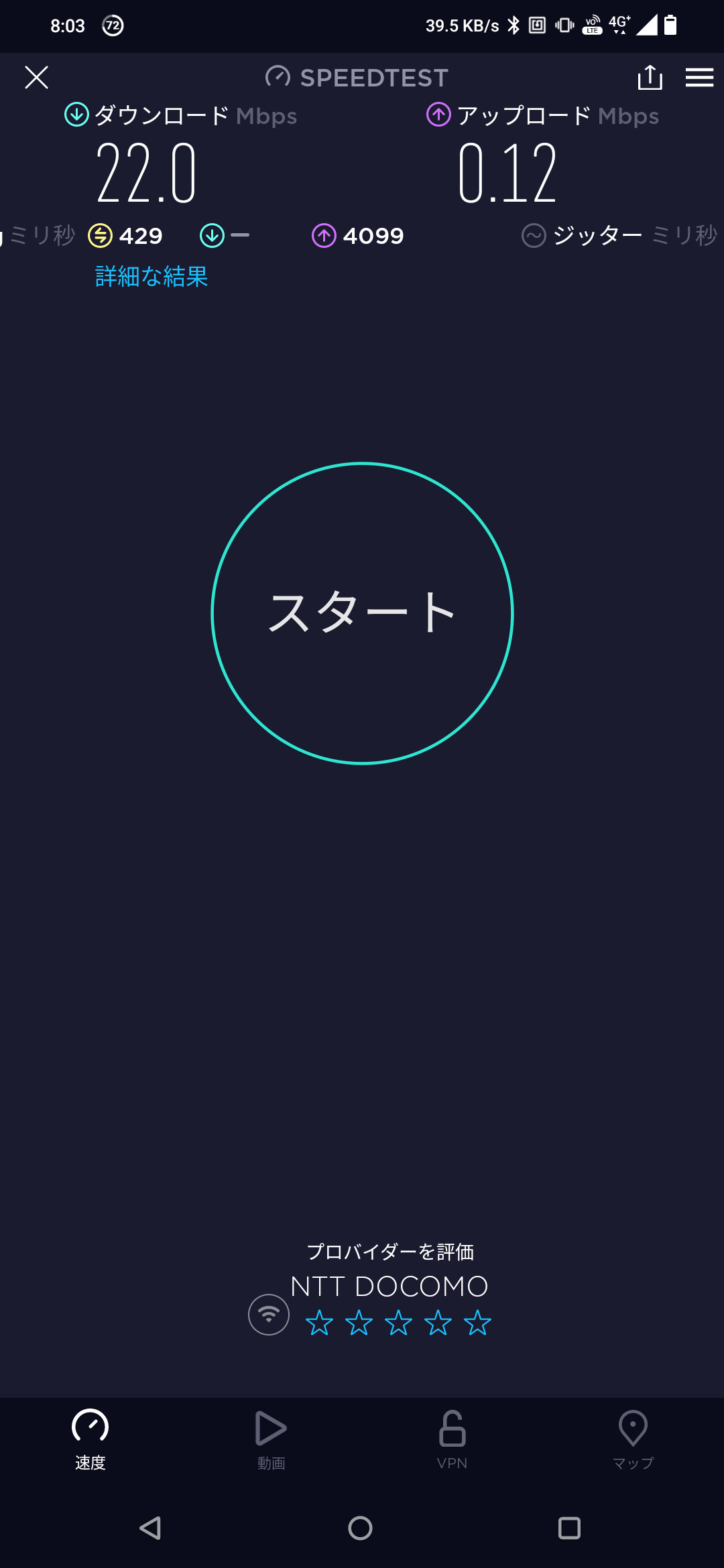Share the speed test result

650,77
